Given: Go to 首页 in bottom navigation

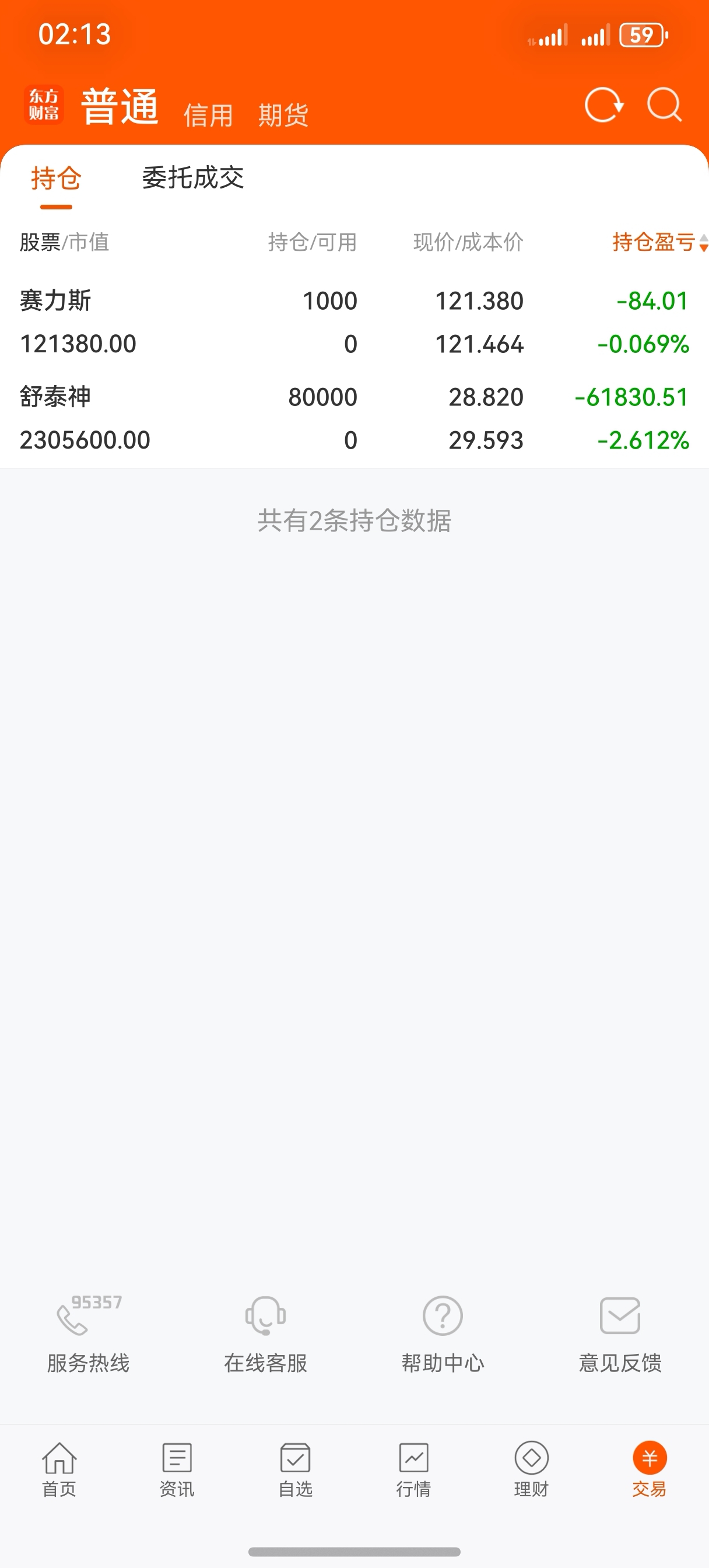Looking at the screenshot, I should point(59,1470).
